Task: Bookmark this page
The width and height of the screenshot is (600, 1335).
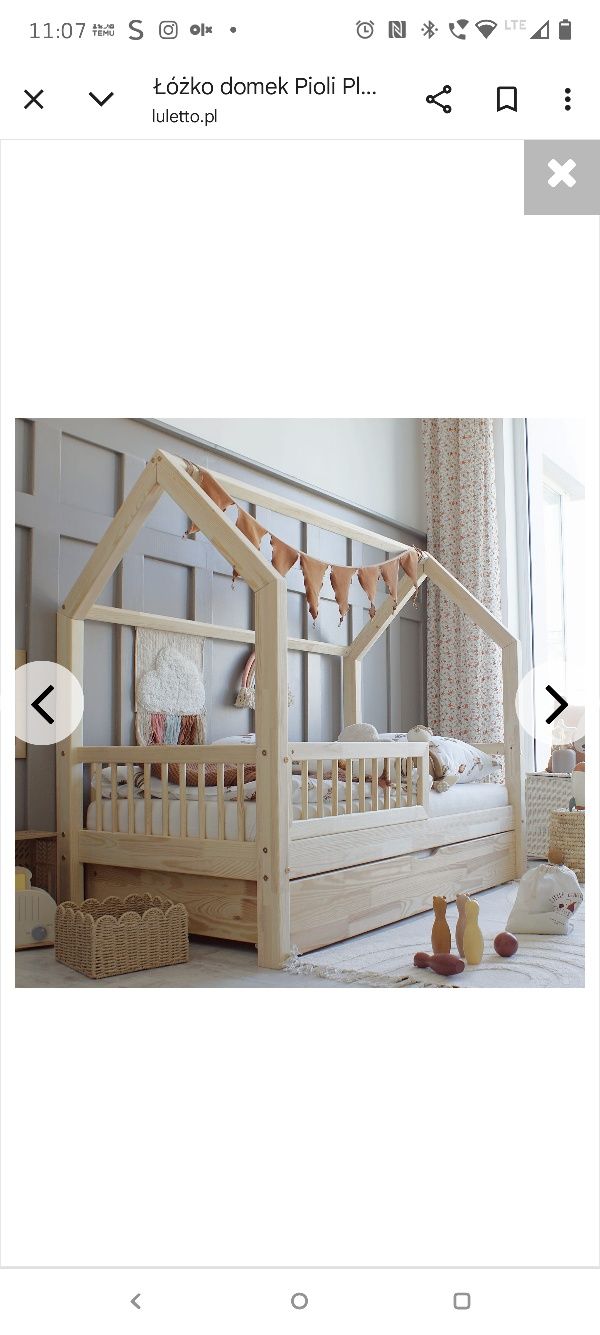Action: coord(507,99)
